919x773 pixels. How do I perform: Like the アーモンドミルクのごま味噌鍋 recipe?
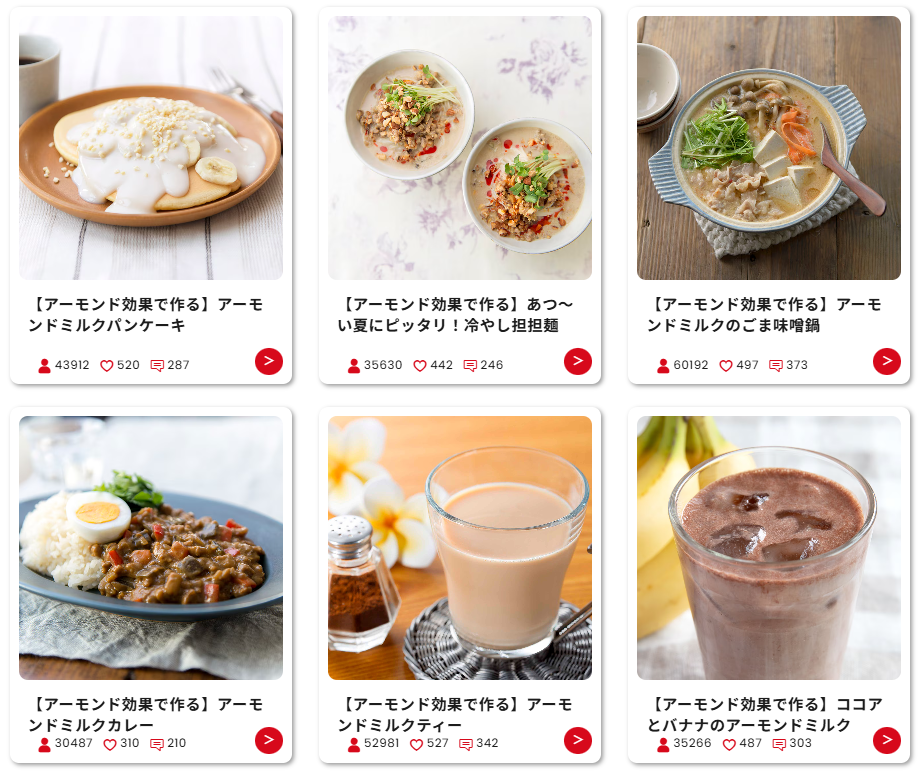click(726, 366)
